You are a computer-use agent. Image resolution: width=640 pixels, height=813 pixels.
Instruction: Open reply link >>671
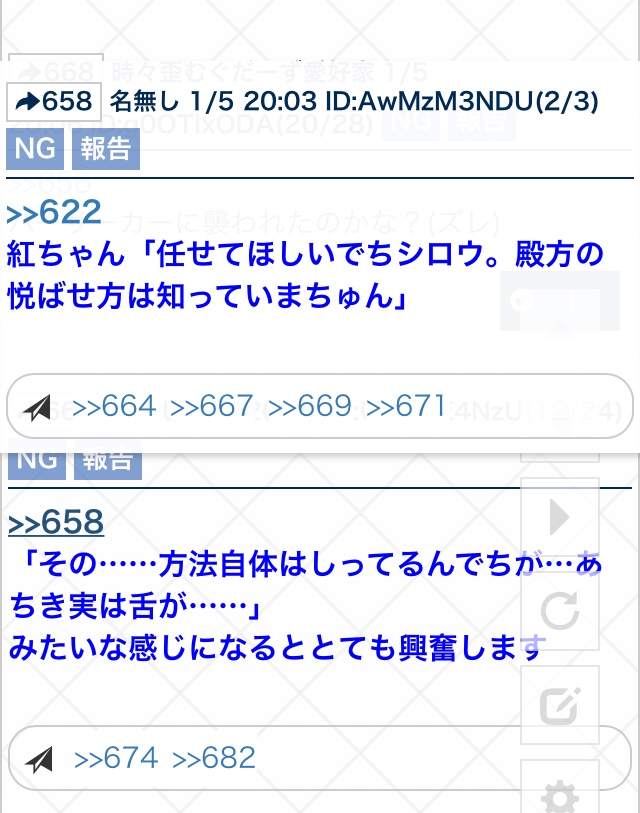(406, 406)
